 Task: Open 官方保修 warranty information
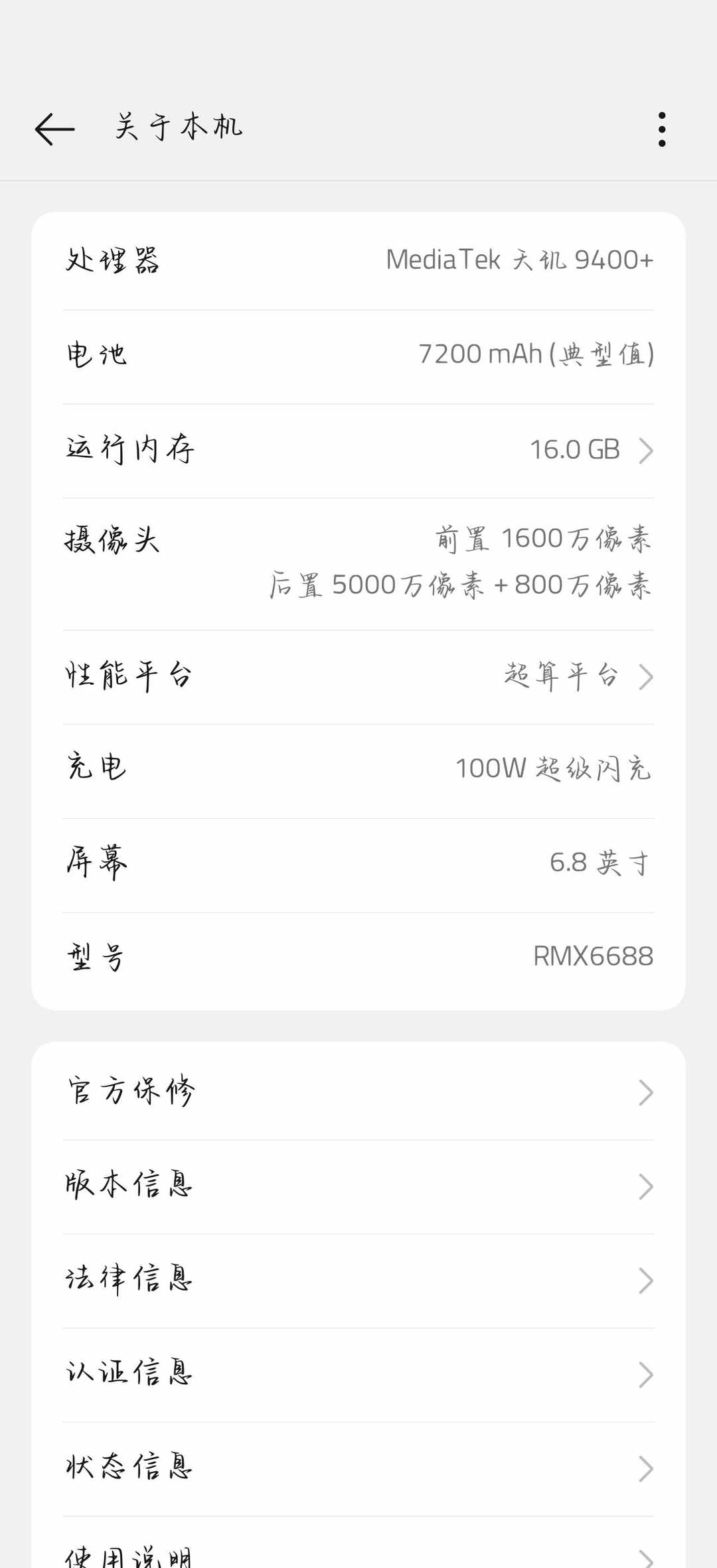[358, 1091]
